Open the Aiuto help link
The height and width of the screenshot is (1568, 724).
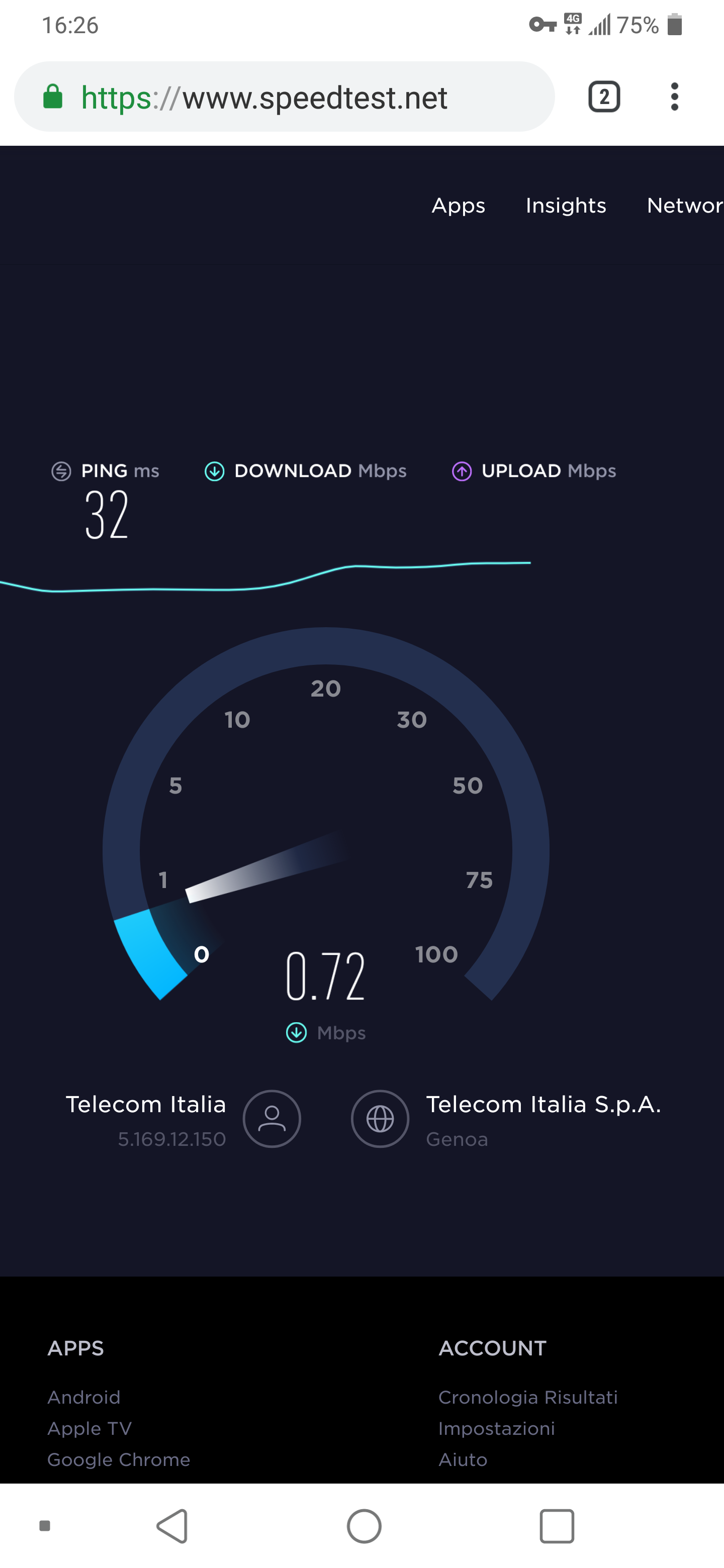pos(463,1459)
